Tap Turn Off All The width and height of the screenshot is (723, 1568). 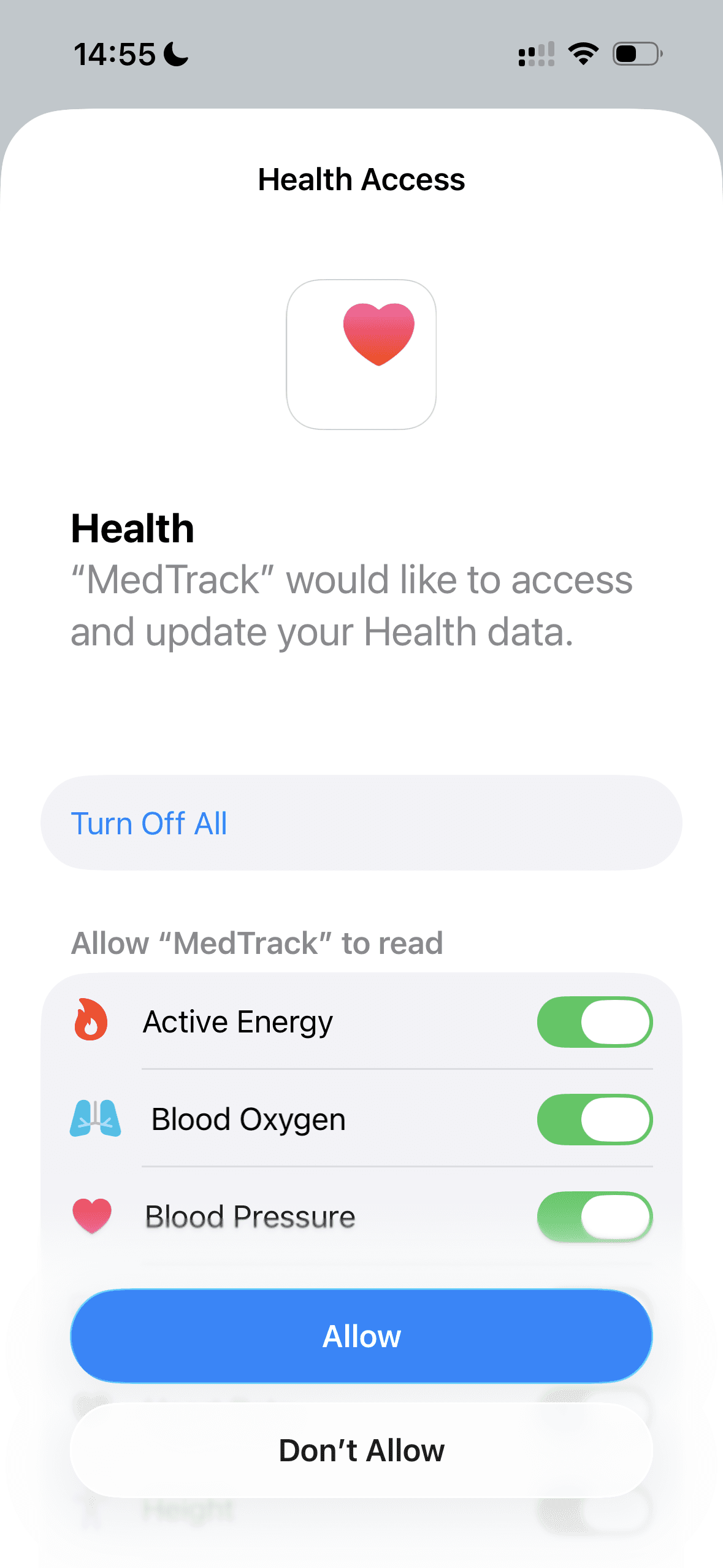(x=149, y=823)
